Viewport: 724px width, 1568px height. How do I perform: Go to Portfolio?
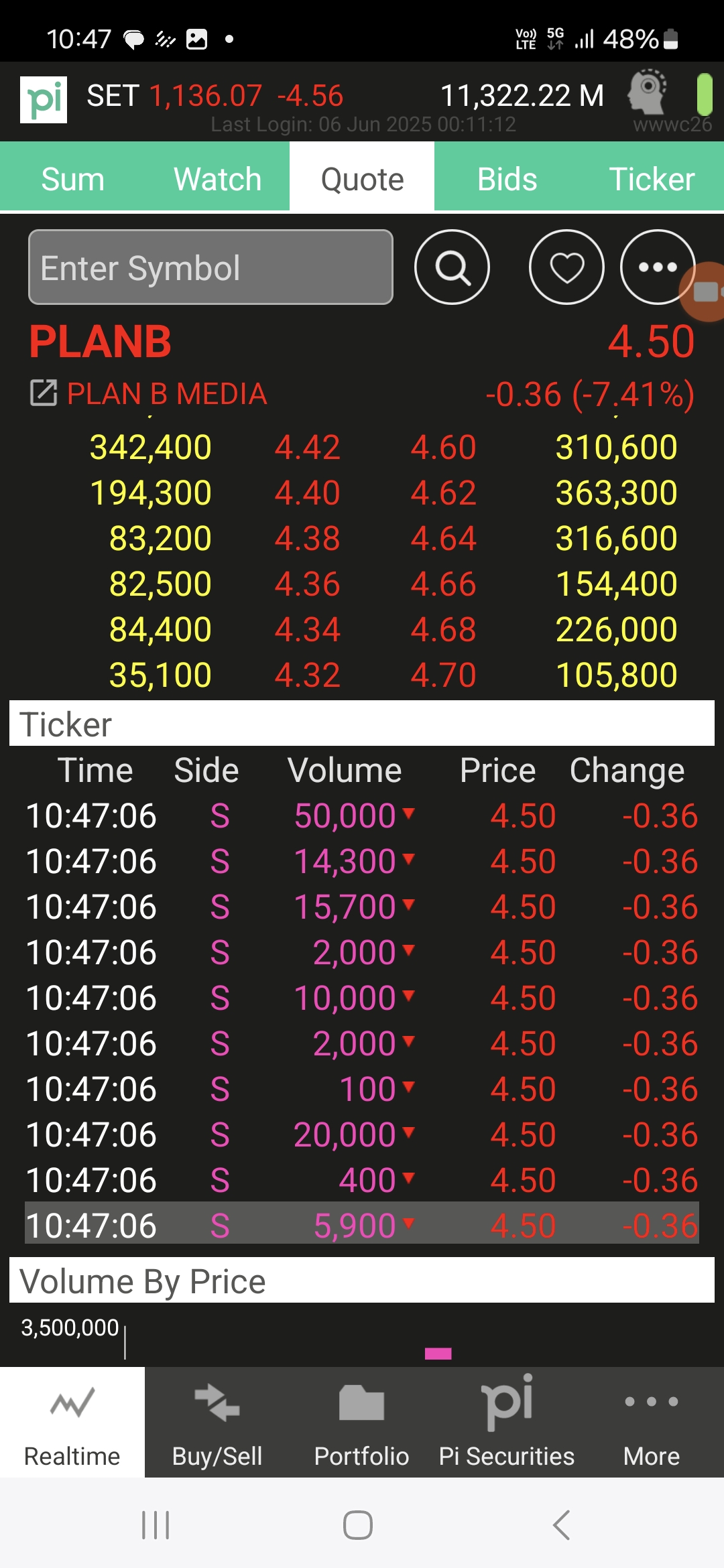(362, 1422)
